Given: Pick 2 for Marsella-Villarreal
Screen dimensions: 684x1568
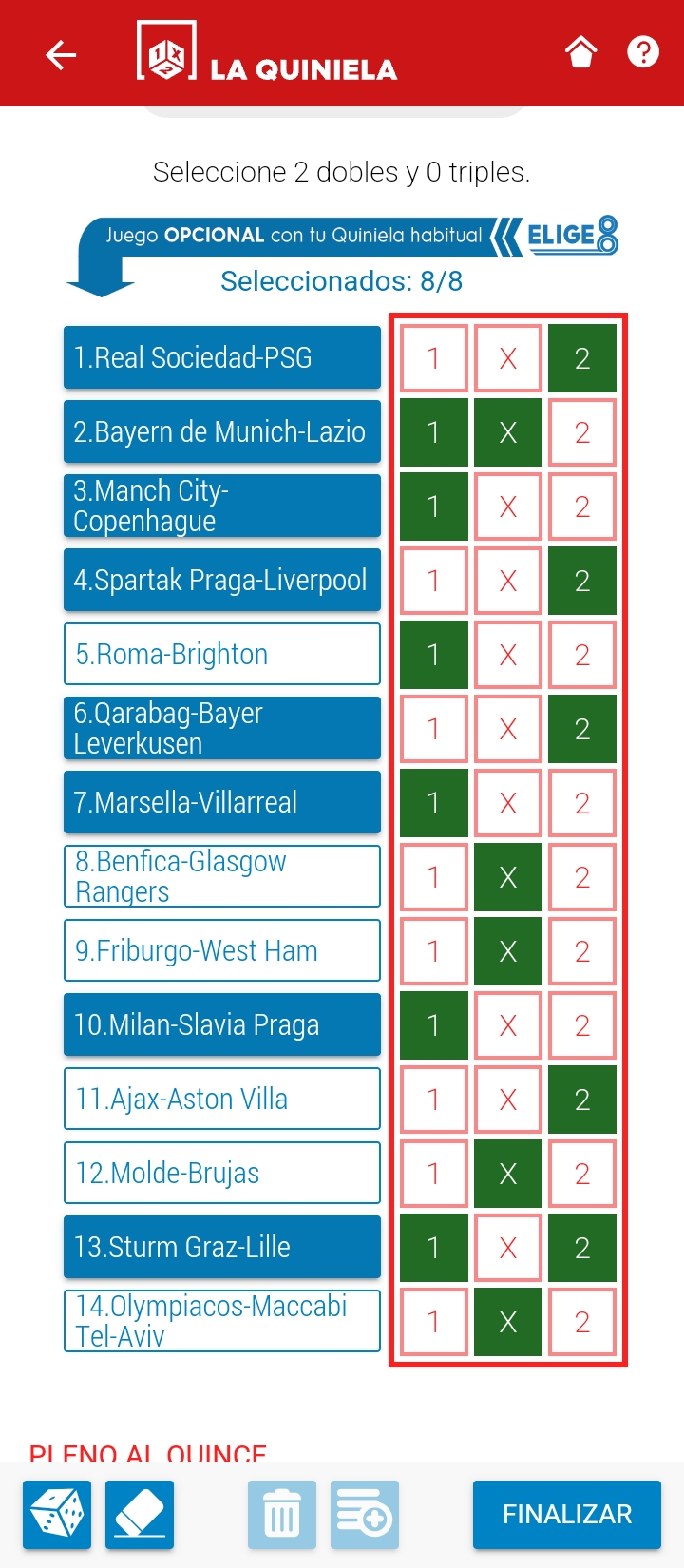Looking at the screenshot, I should tap(582, 803).
